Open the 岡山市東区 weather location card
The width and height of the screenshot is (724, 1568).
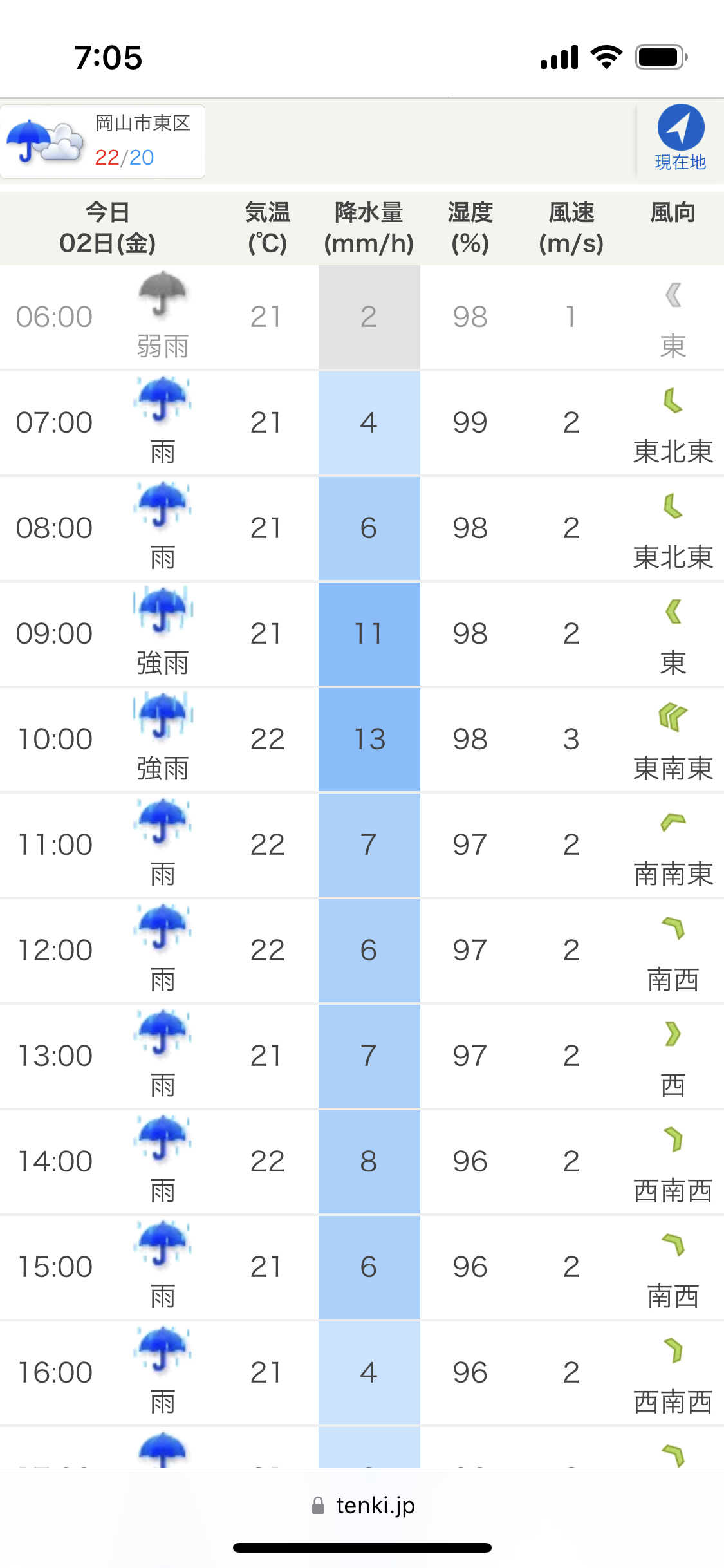(103, 142)
